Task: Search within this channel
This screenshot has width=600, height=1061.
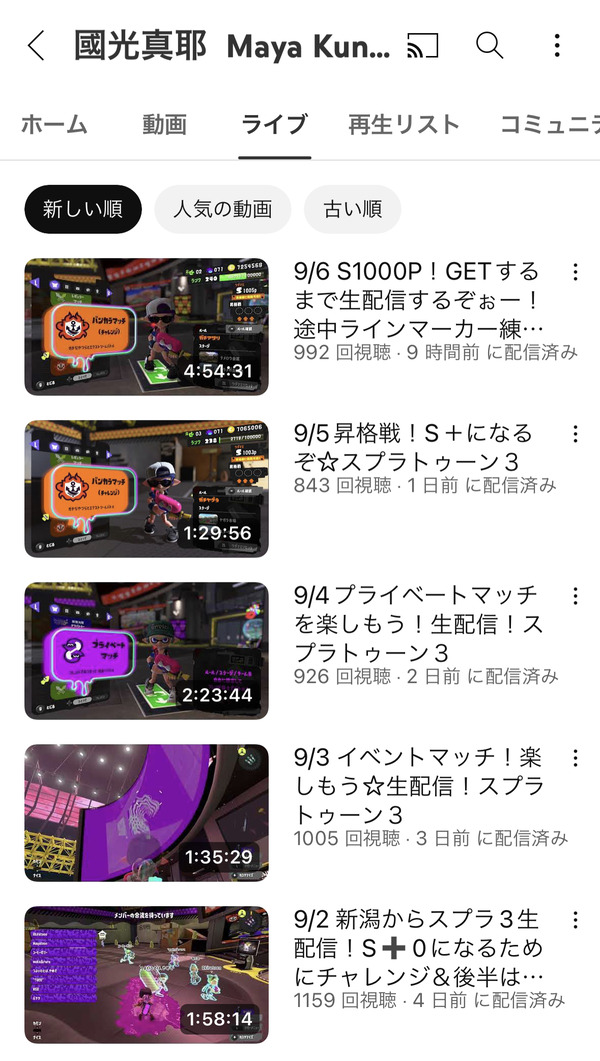Action: pyautogui.click(x=489, y=46)
